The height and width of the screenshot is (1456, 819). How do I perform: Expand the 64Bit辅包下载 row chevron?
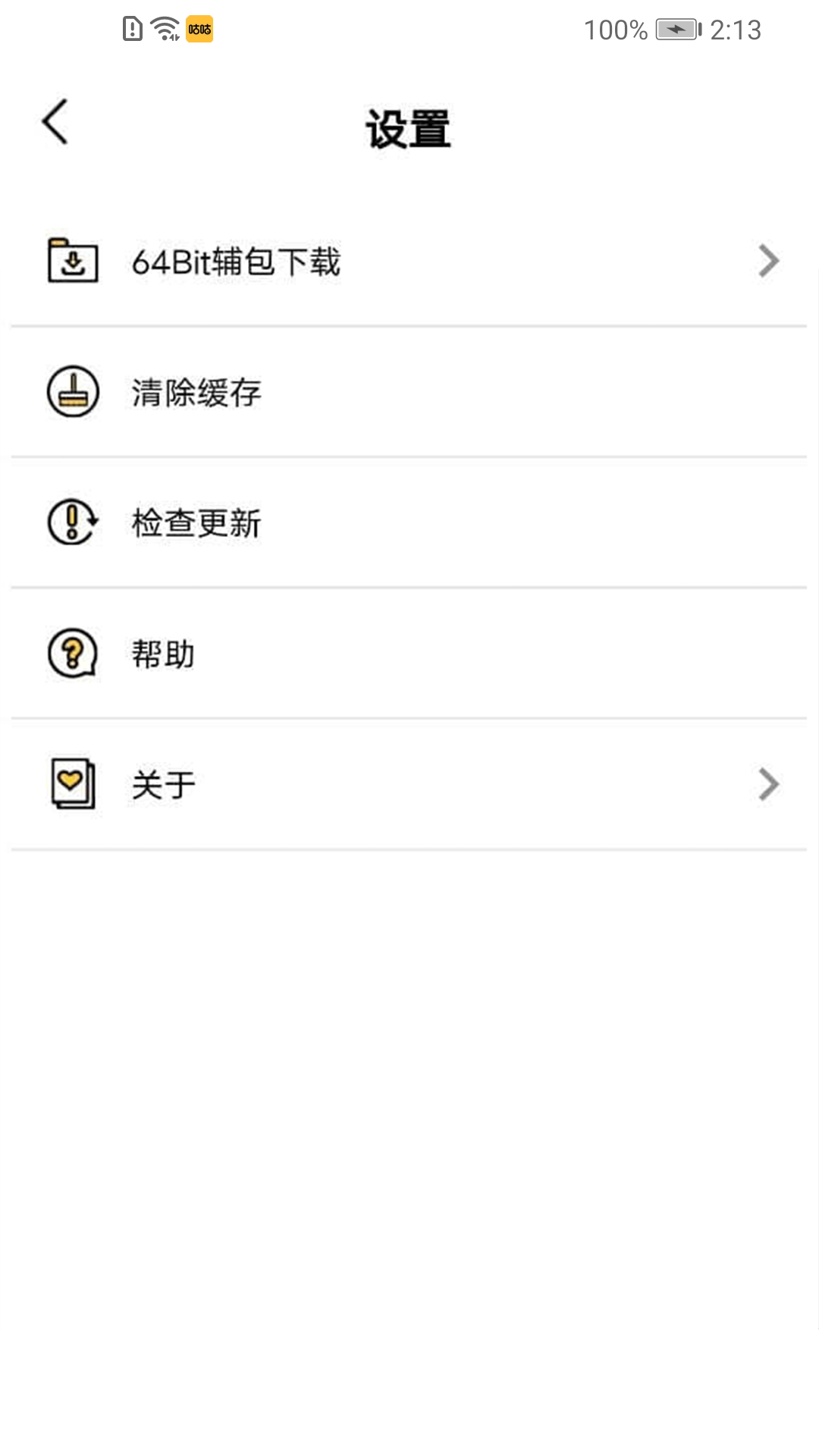769,261
